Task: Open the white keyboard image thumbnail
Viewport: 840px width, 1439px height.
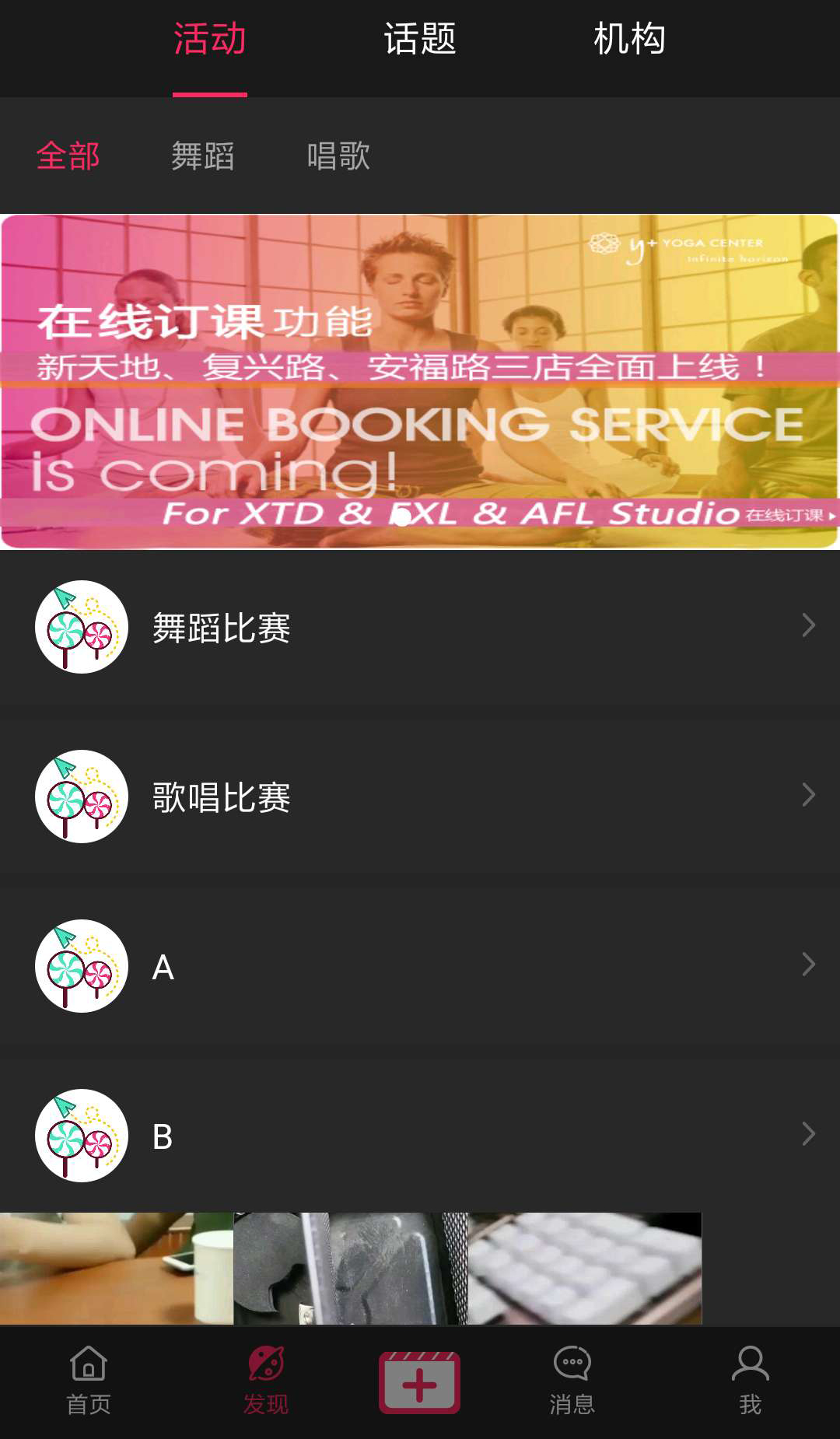Action: pyautogui.click(x=585, y=1268)
